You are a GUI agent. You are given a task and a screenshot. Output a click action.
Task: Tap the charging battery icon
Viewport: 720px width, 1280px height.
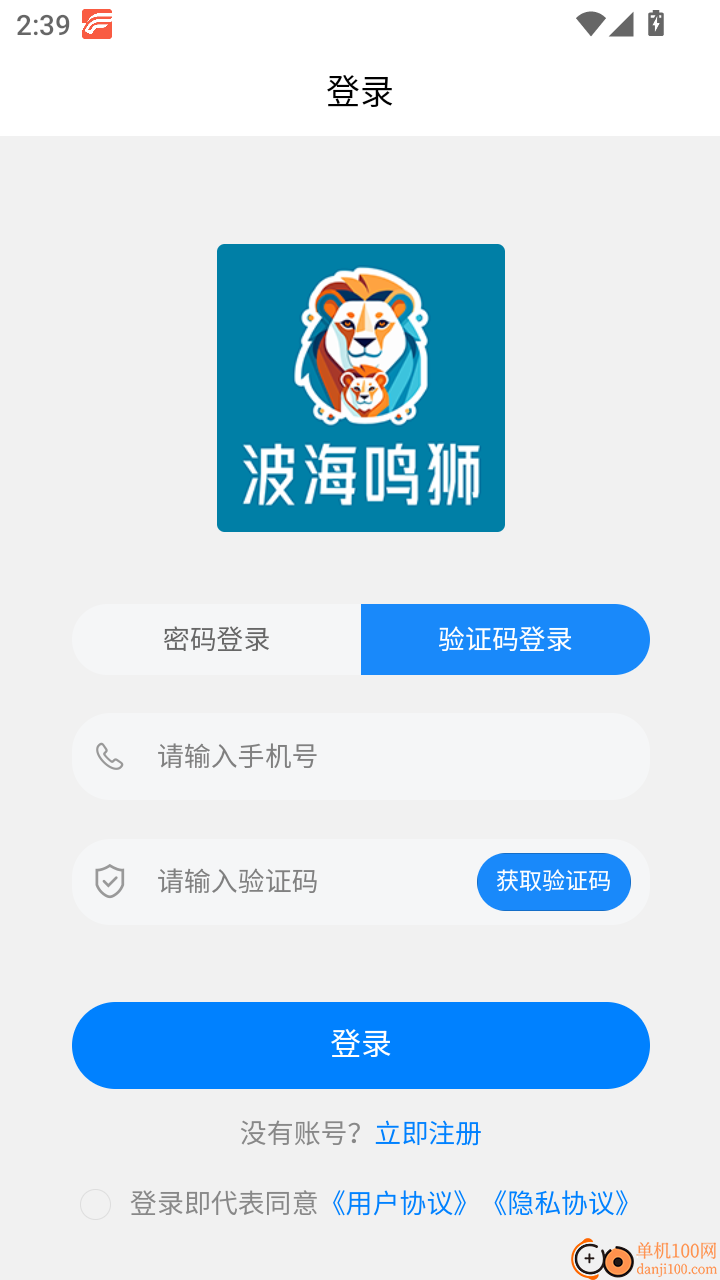(x=656, y=24)
